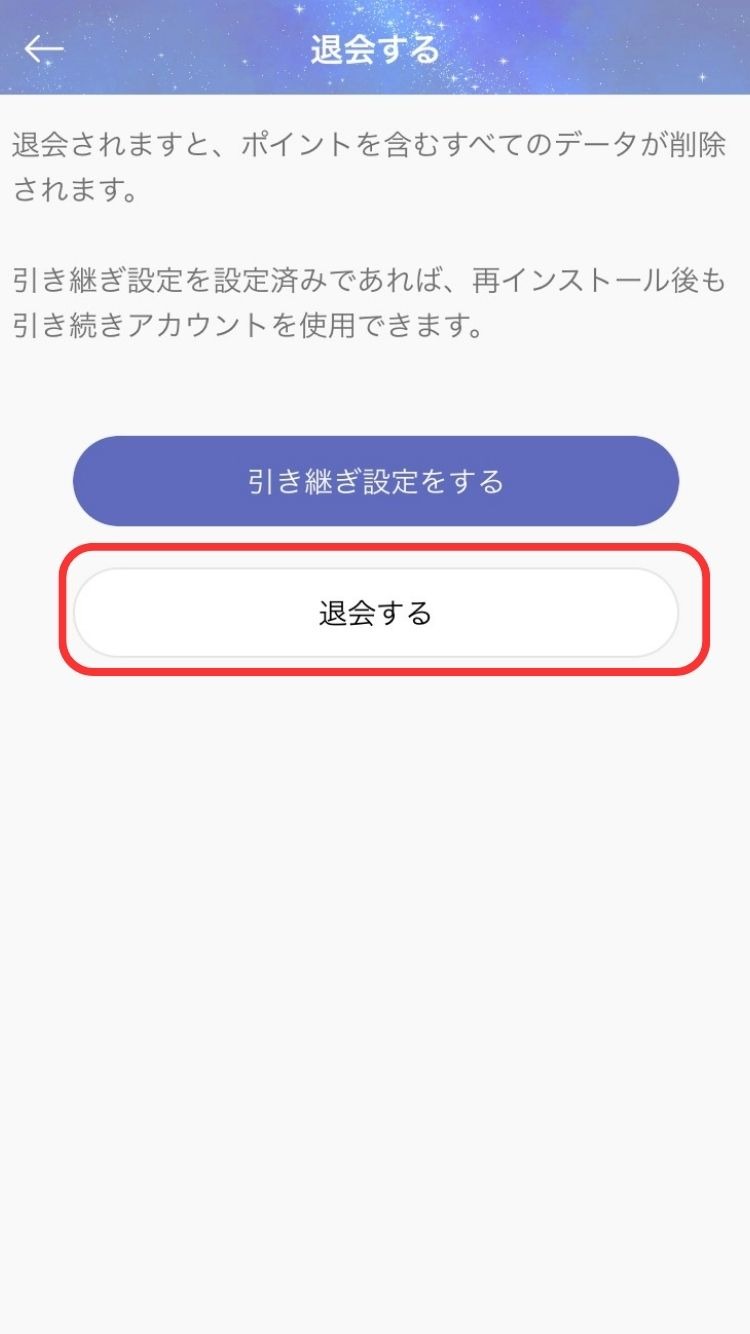Image resolution: width=750 pixels, height=1334 pixels.
Task: Click the 退会する title in the header bar
Action: tap(375, 45)
